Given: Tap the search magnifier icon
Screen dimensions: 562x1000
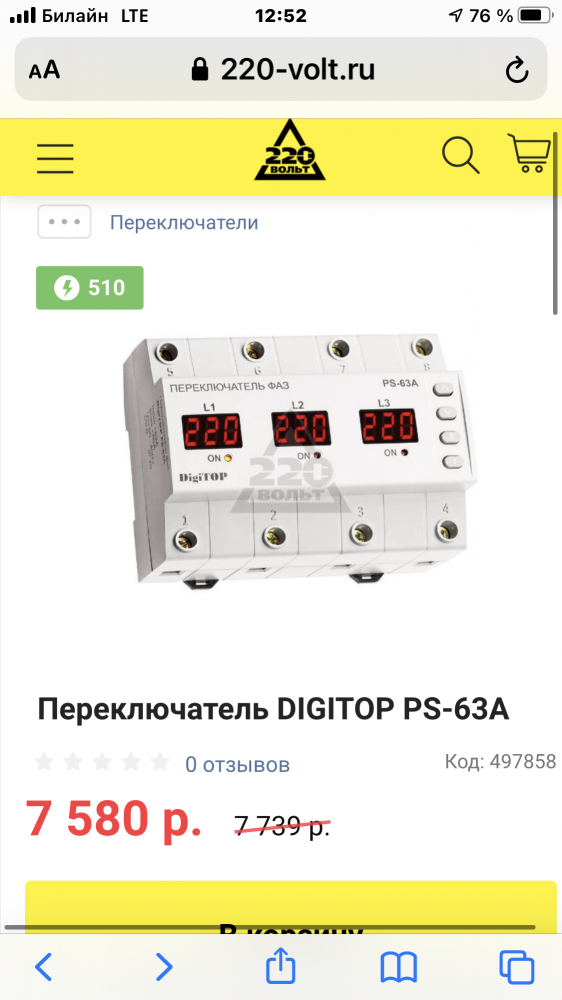Looking at the screenshot, I should pyautogui.click(x=461, y=155).
